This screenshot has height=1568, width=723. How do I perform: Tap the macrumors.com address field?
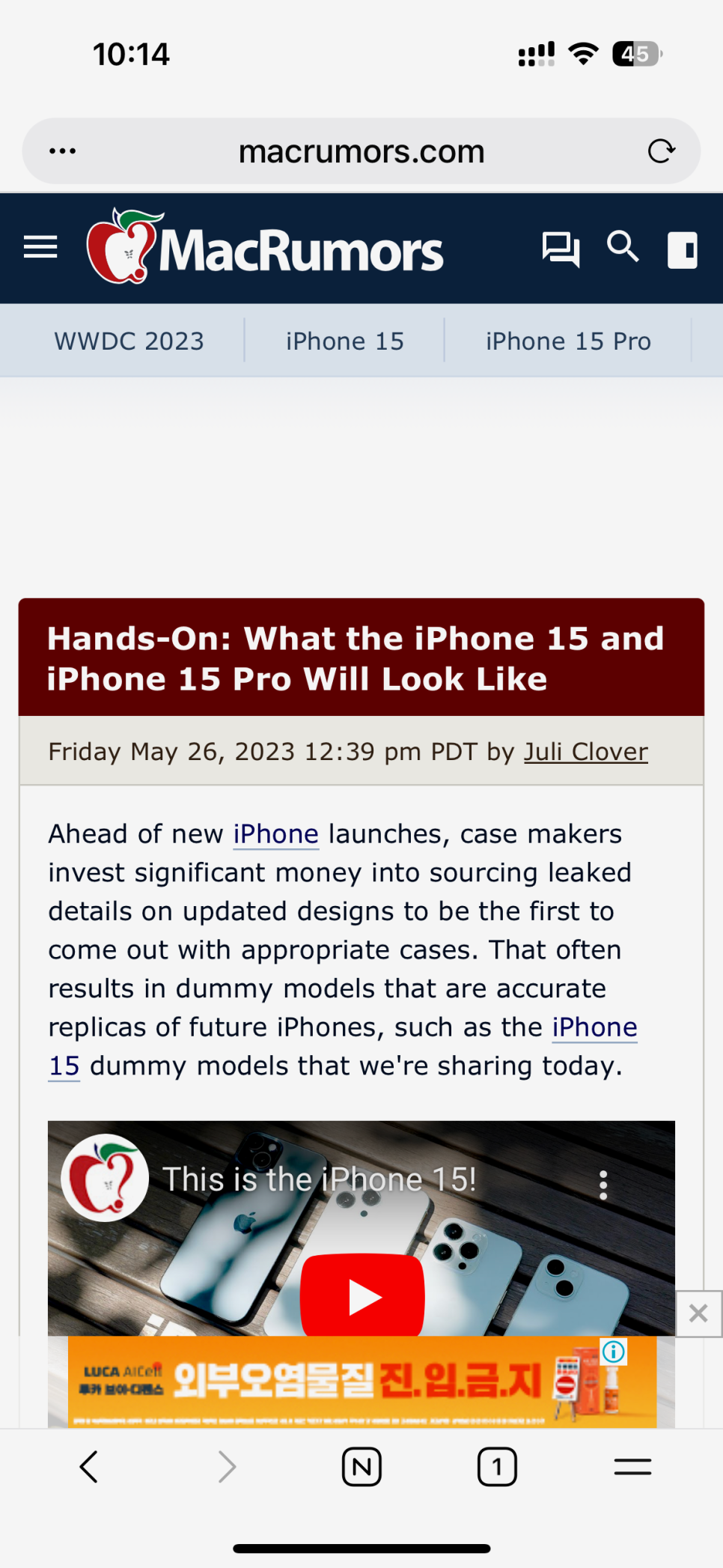tap(361, 151)
